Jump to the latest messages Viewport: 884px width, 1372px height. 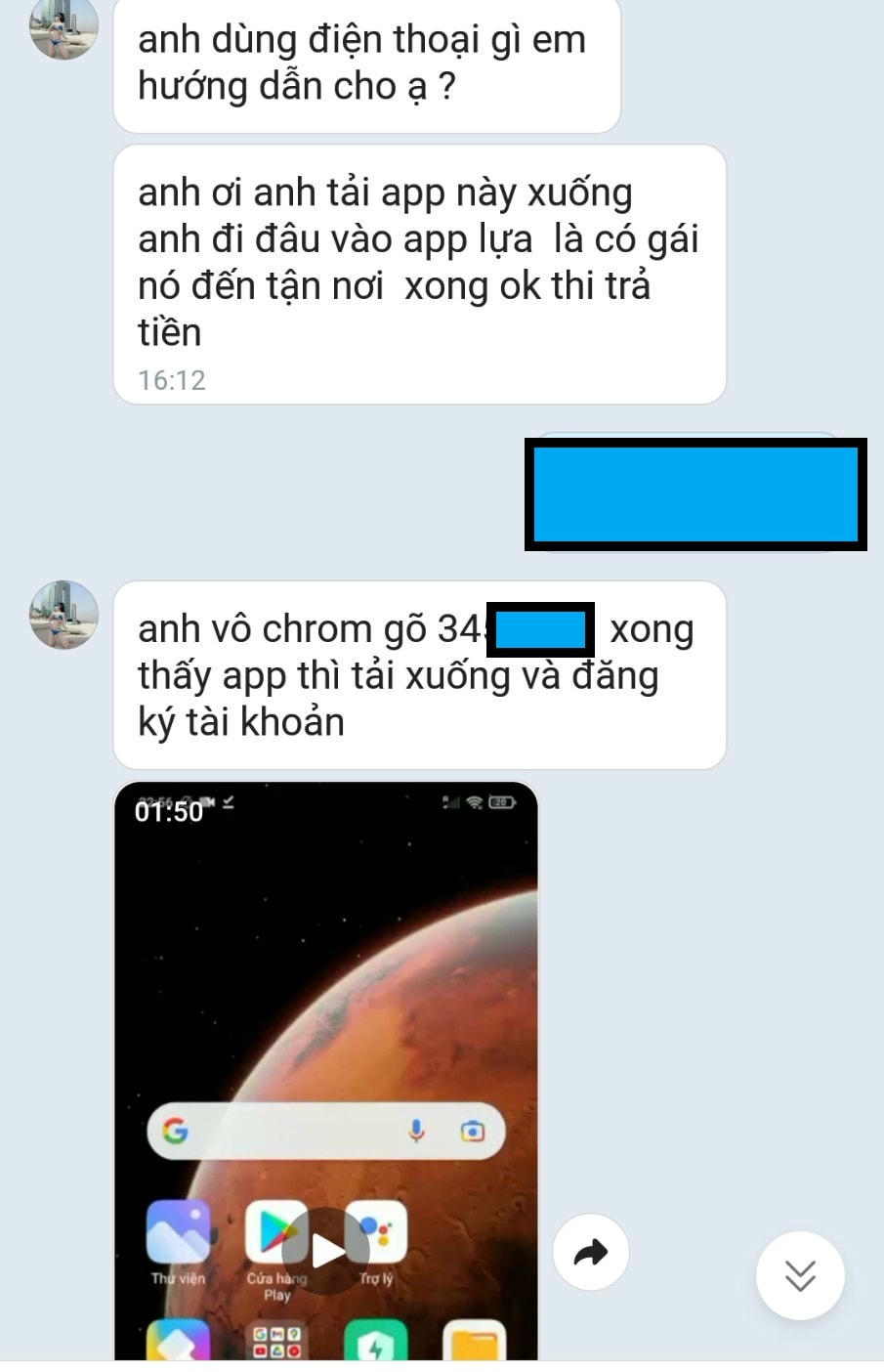800,1275
